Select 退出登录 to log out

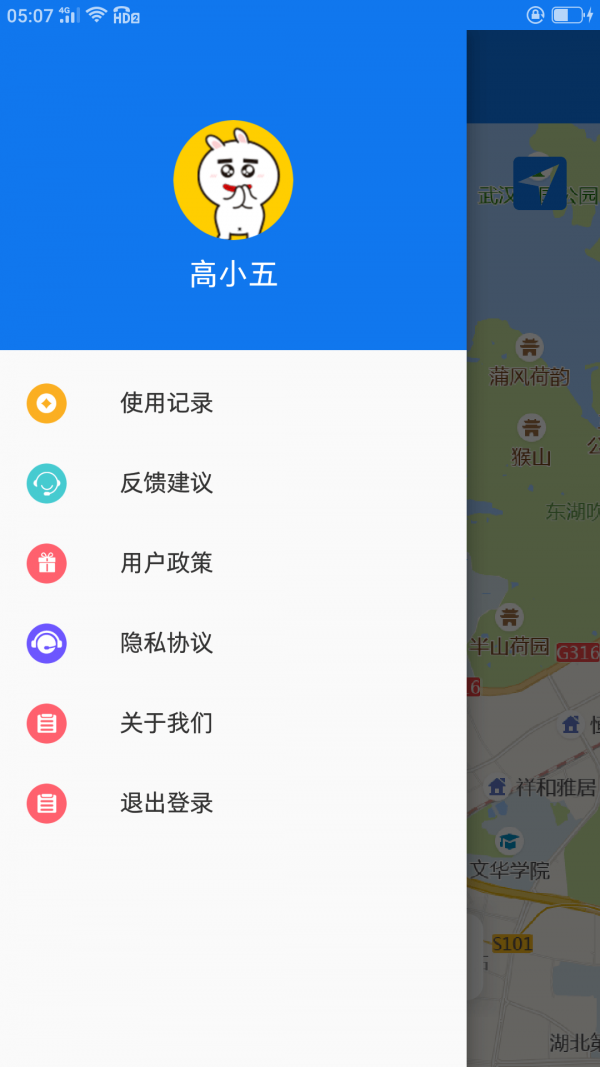pyautogui.click(x=166, y=804)
